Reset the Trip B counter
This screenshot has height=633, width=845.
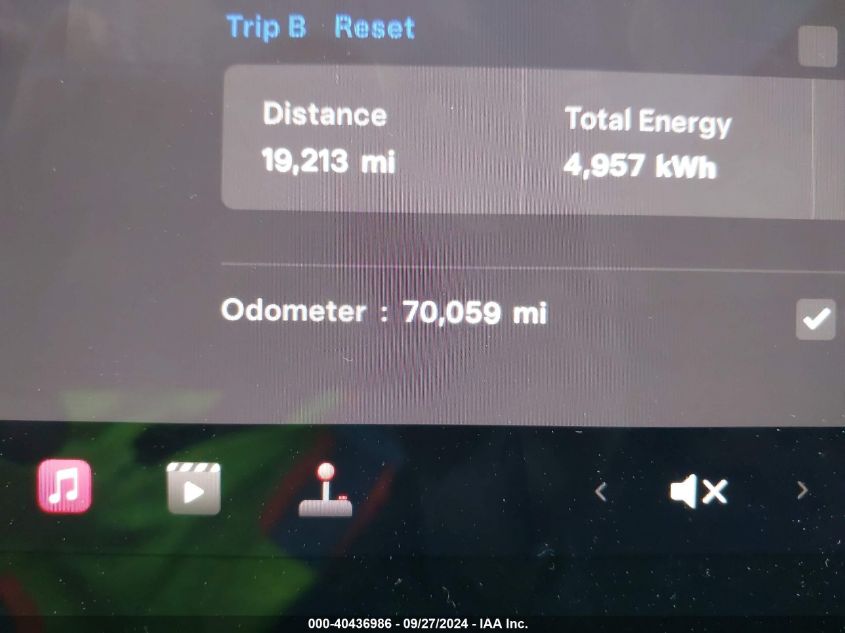point(374,27)
